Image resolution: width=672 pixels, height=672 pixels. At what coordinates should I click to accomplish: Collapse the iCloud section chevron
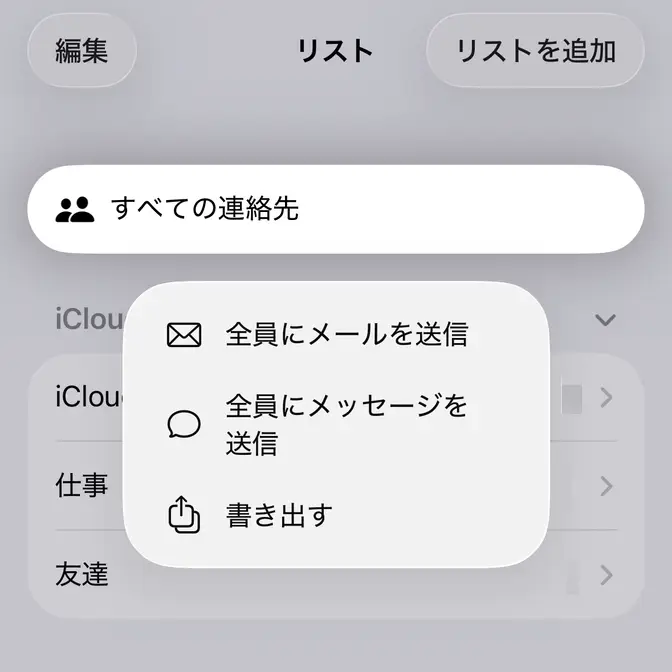pyautogui.click(x=605, y=320)
